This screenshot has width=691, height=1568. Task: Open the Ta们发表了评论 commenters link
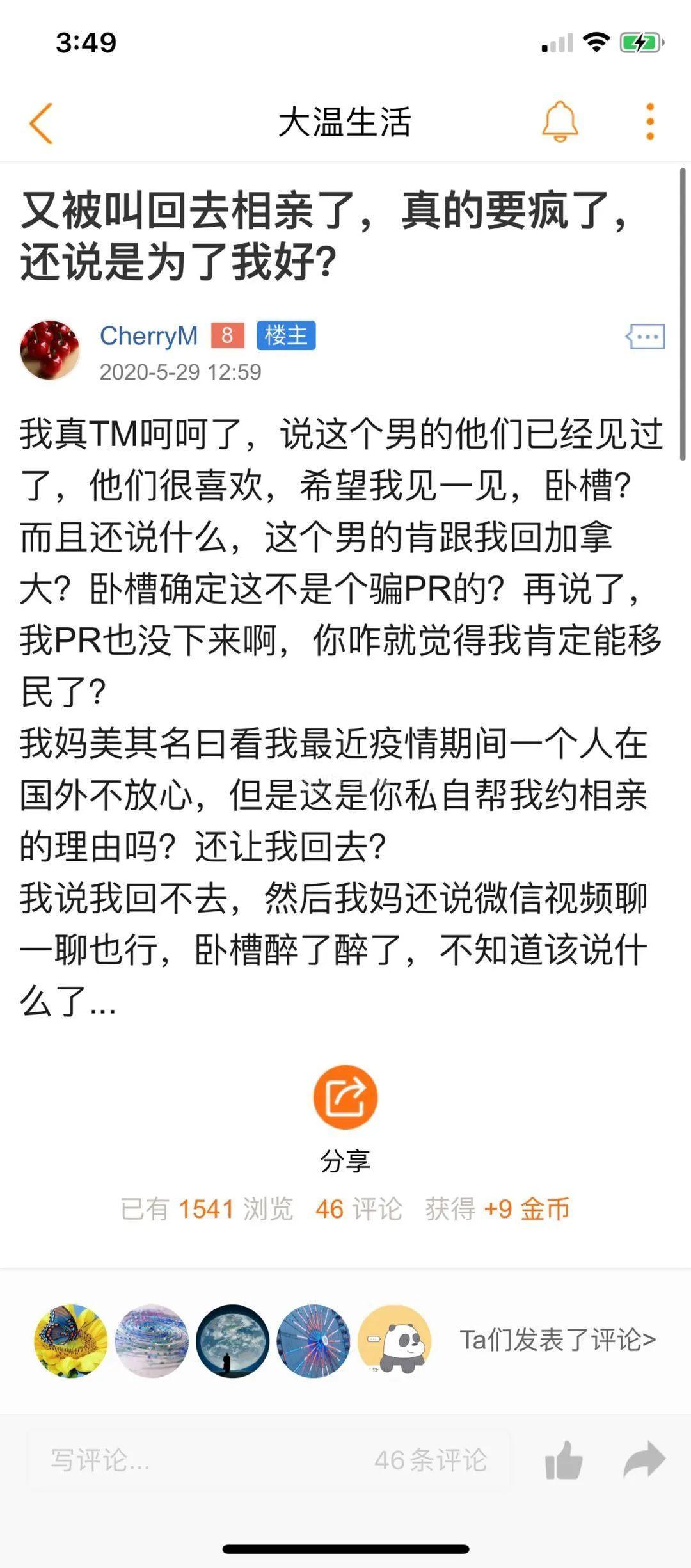(557, 1339)
